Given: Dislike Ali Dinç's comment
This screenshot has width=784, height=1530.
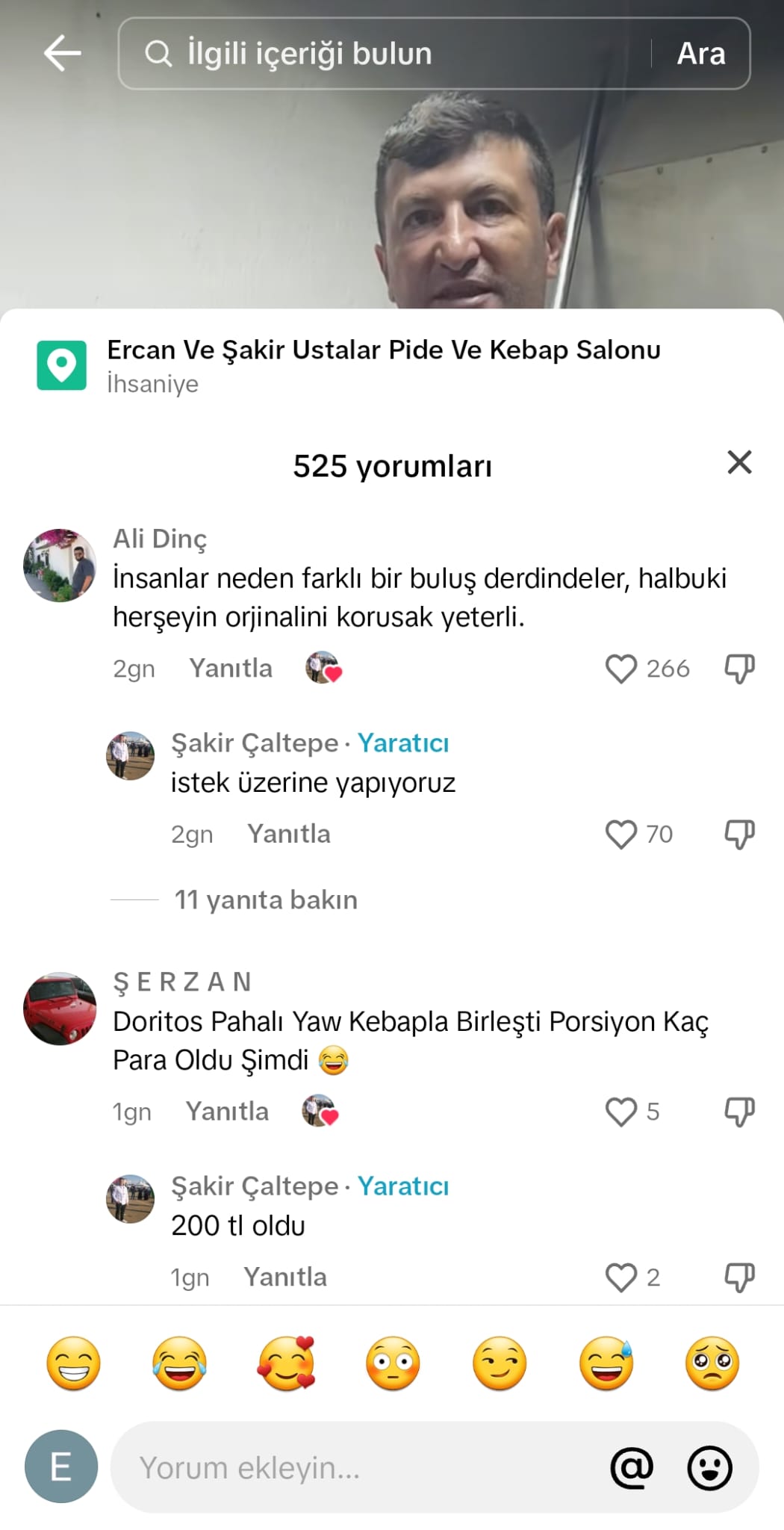Looking at the screenshot, I should click(x=739, y=669).
